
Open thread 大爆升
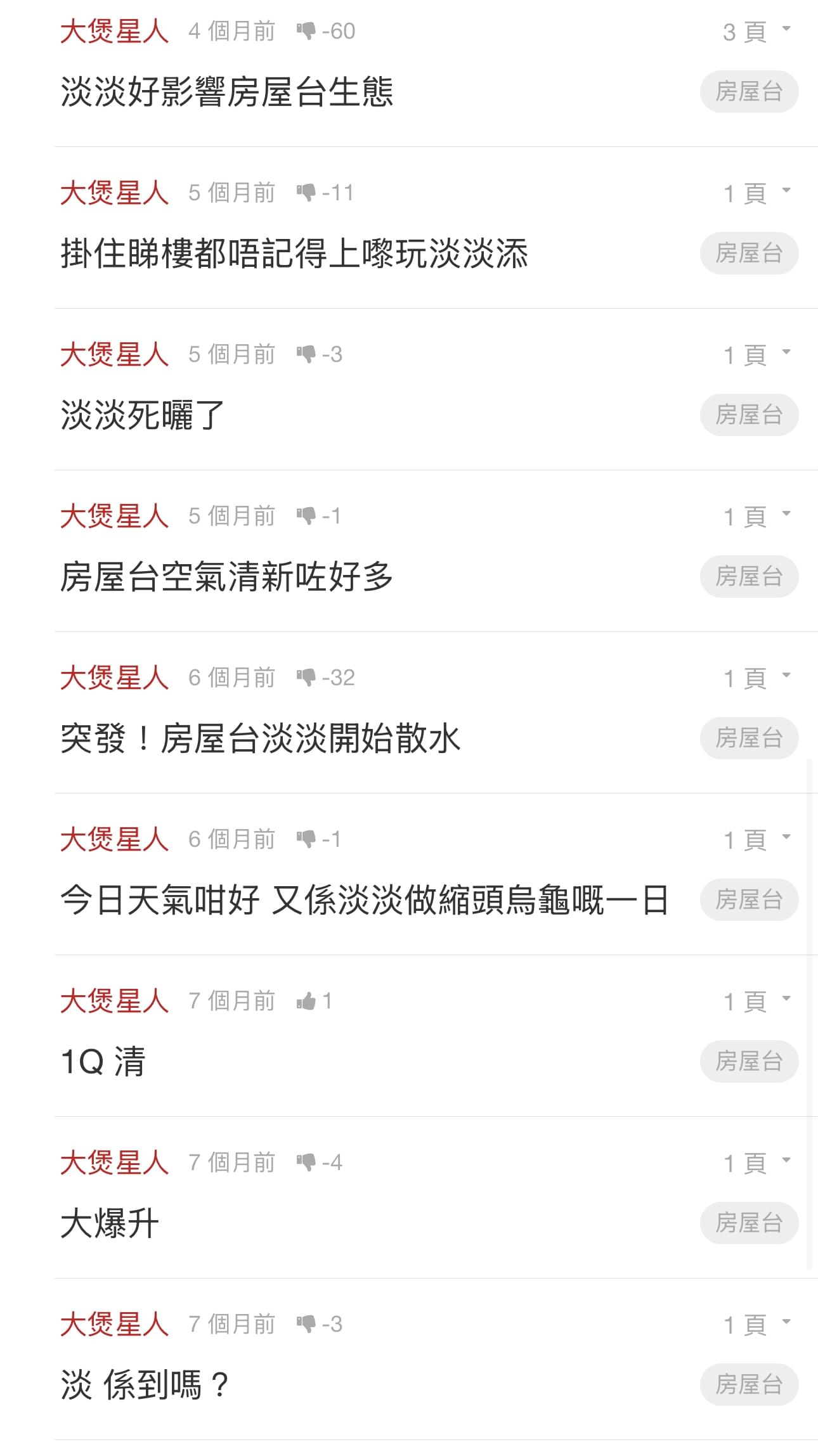point(110,1223)
